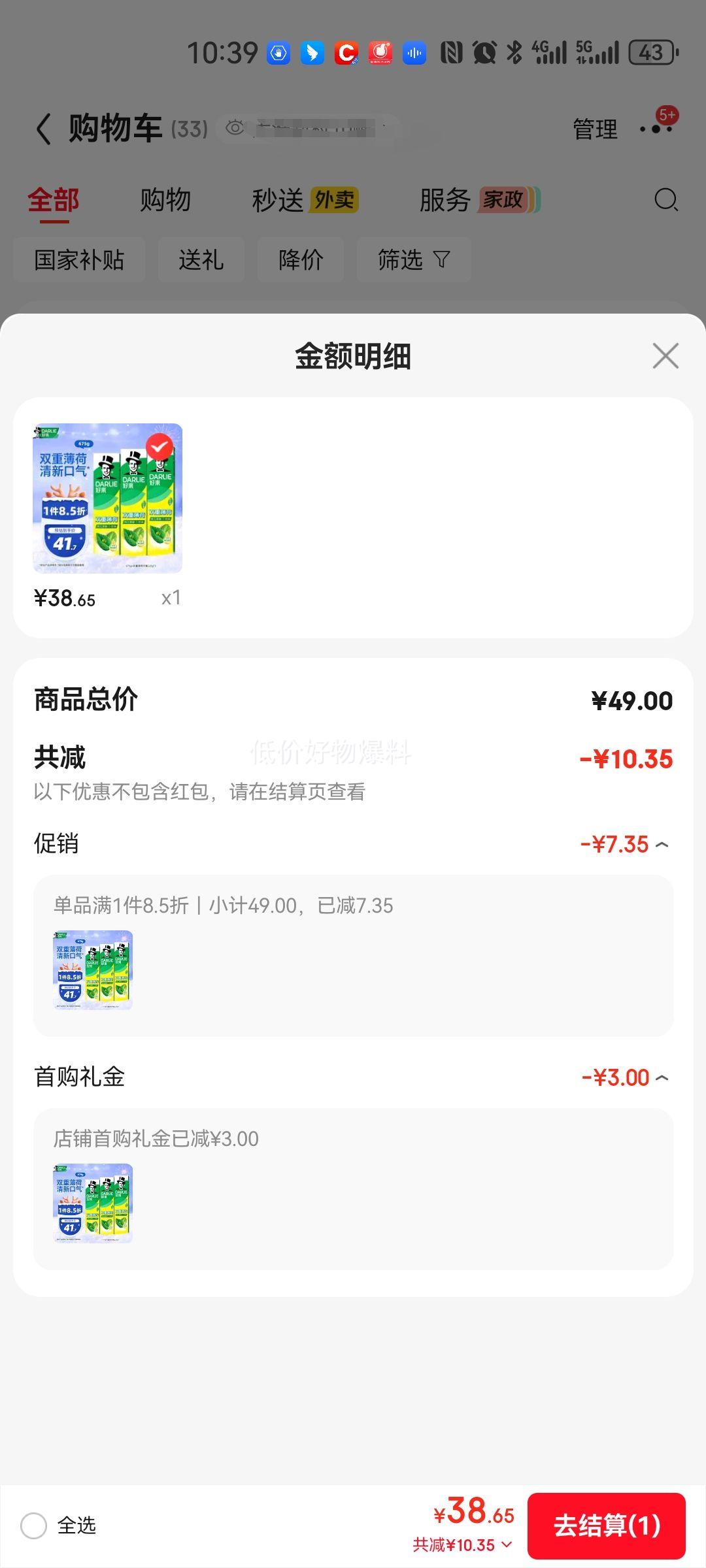Image resolution: width=706 pixels, height=1568 pixels.
Task: Close the 金额明细 popup
Action: click(x=665, y=356)
